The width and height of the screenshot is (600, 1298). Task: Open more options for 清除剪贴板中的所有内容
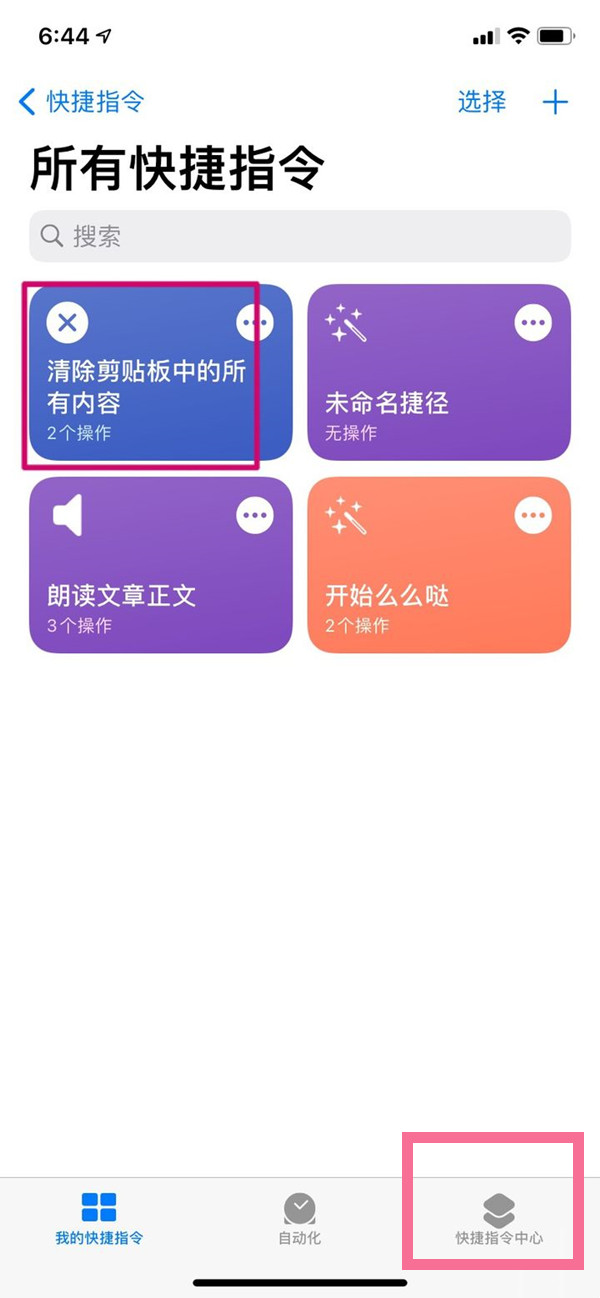(255, 322)
